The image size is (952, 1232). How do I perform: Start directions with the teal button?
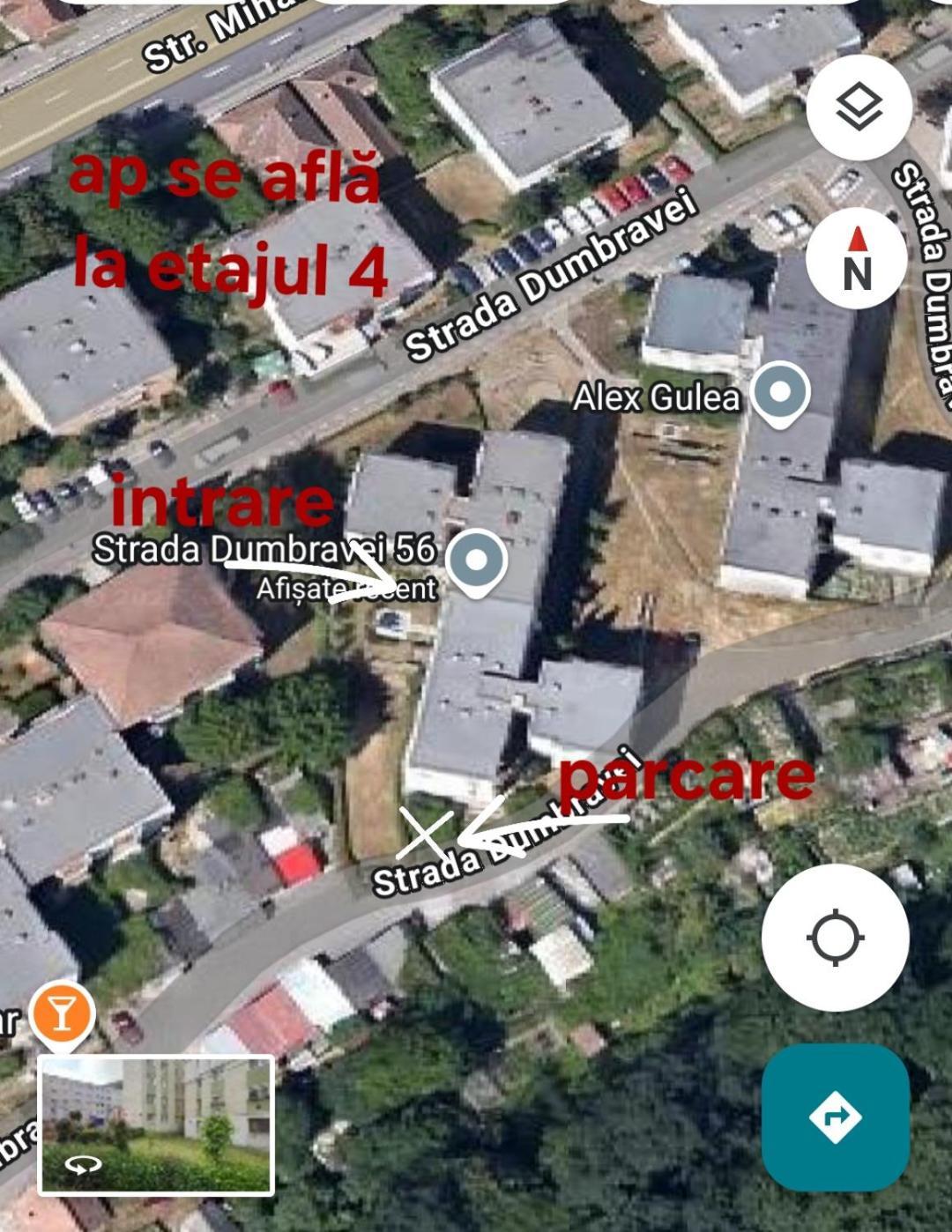tap(835, 1117)
